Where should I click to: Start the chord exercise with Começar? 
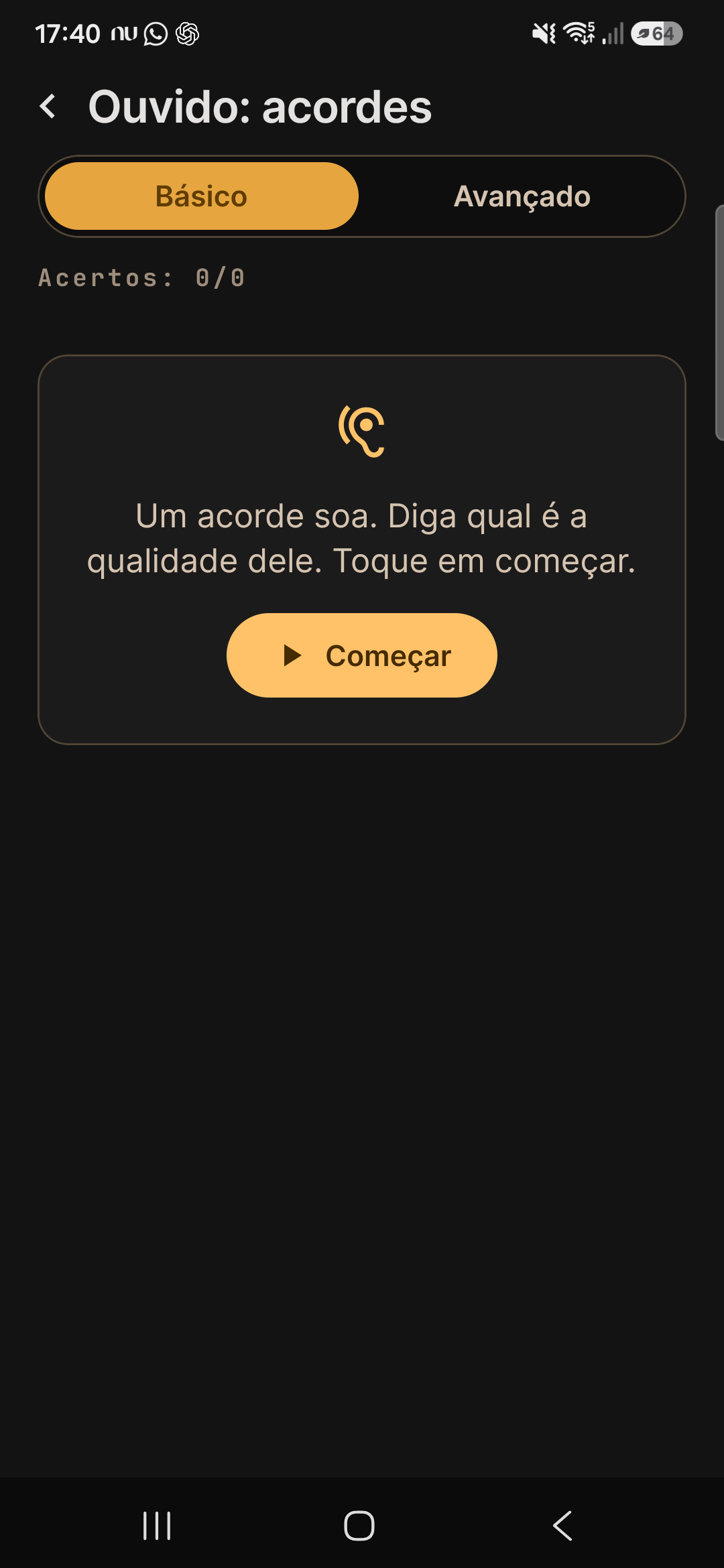point(362,655)
